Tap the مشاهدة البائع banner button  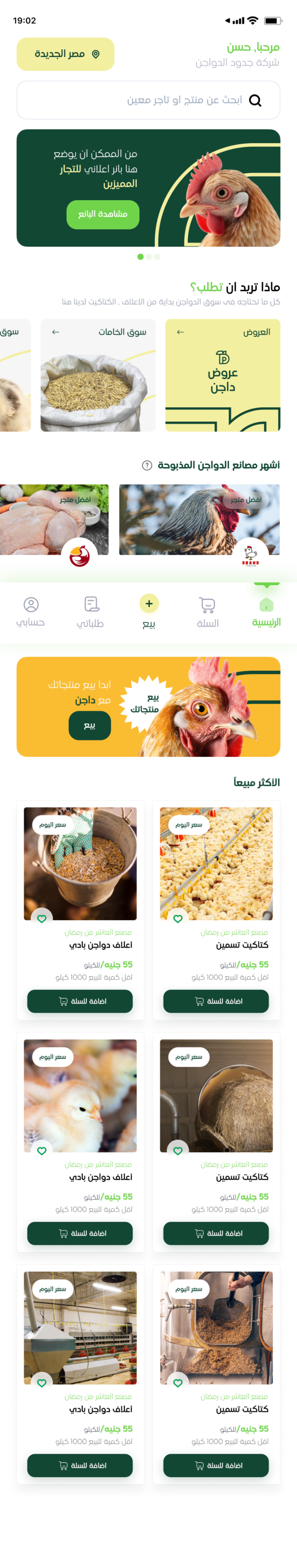[x=103, y=214]
